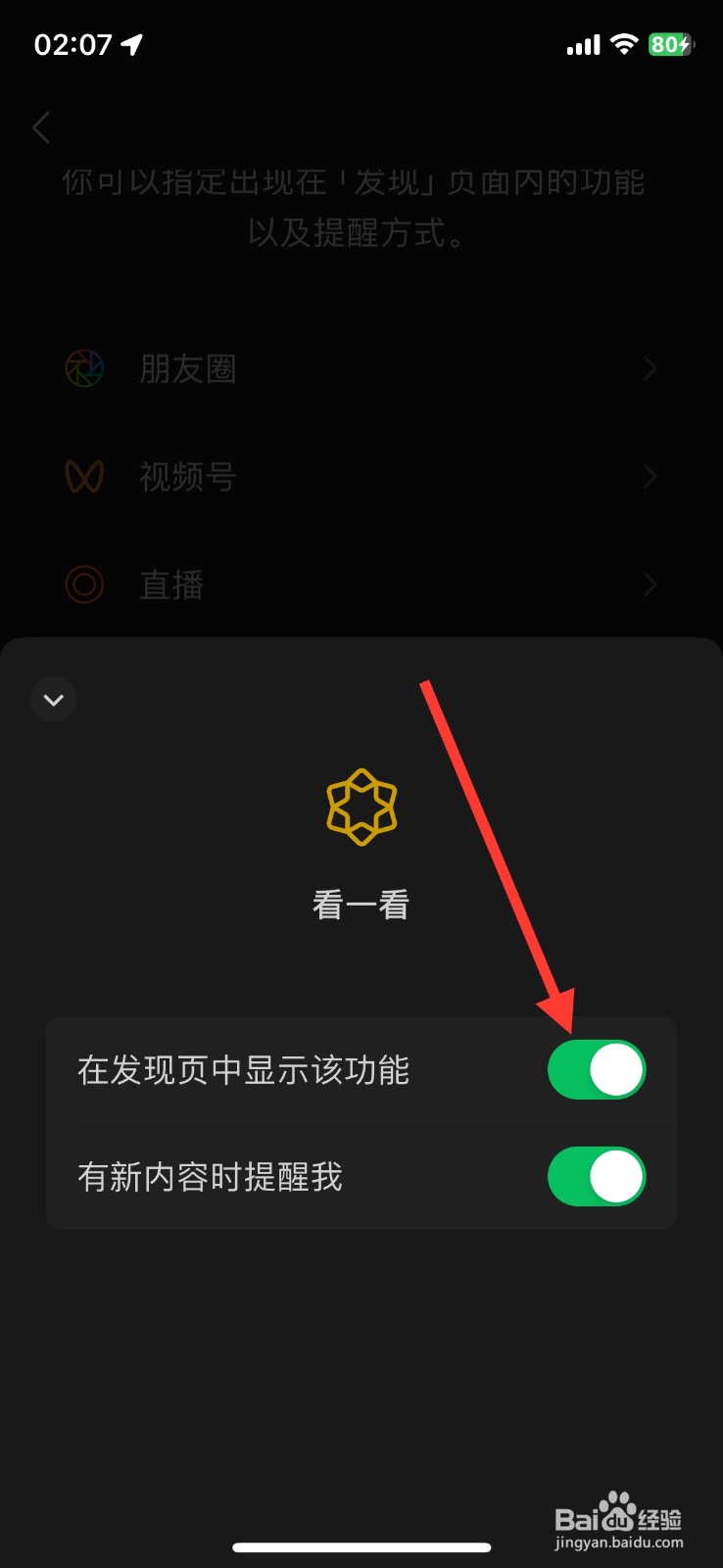Tap the battery charging indicator
This screenshot has width=723, height=1568.
(669, 43)
